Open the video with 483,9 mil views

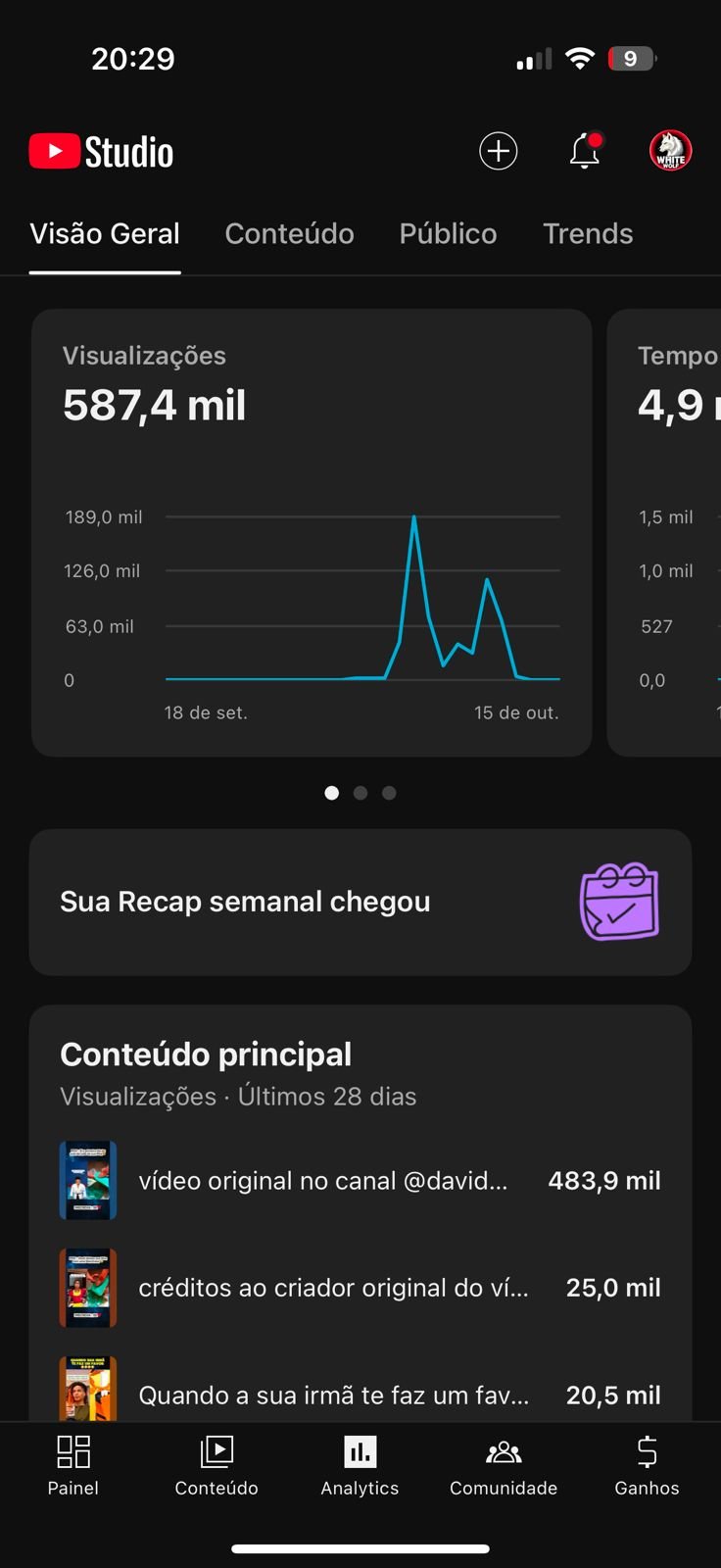pyautogui.click(x=360, y=1181)
